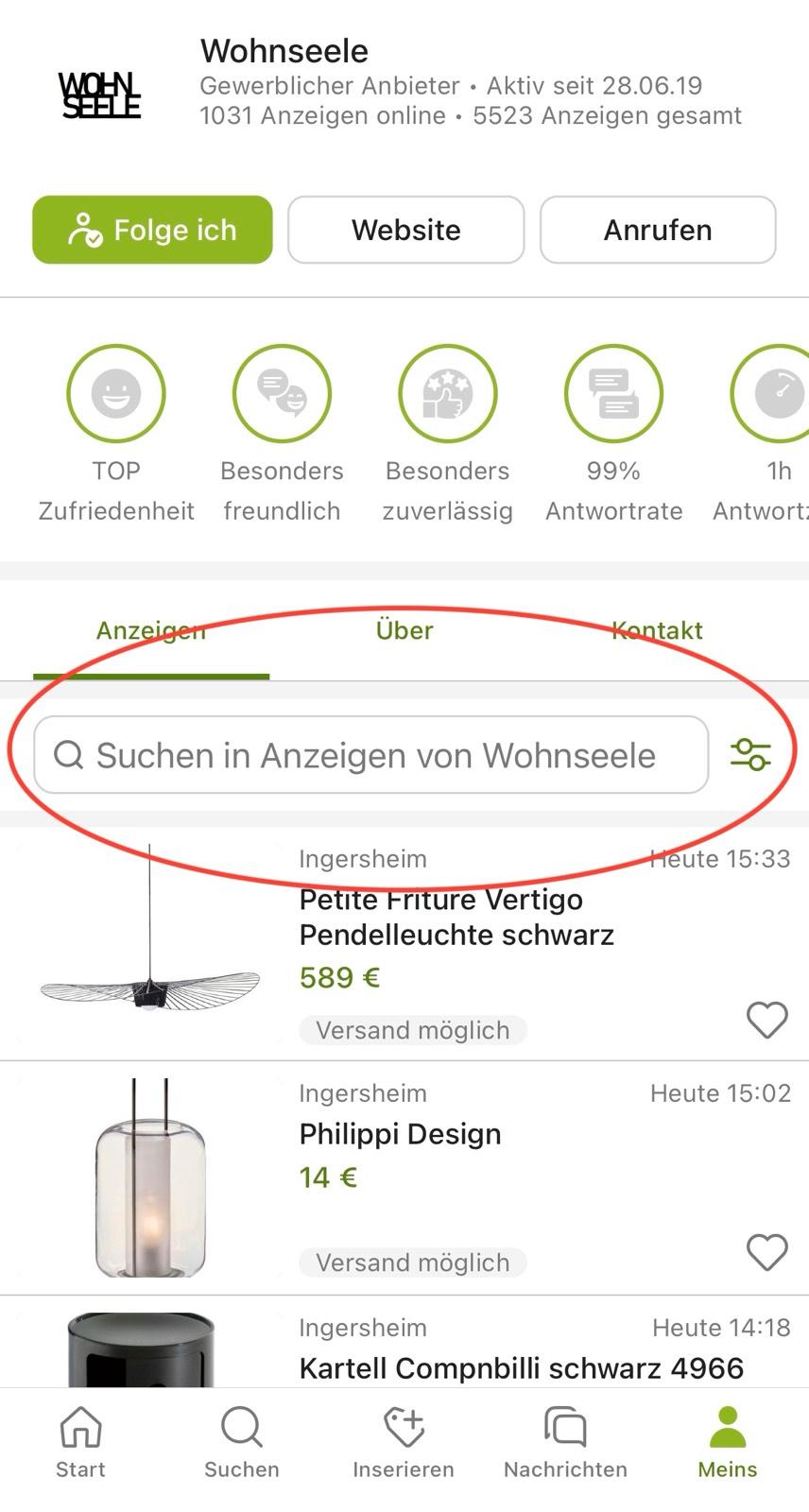
Task: Open Nachrichten messages tab
Action: click(x=565, y=1443)
